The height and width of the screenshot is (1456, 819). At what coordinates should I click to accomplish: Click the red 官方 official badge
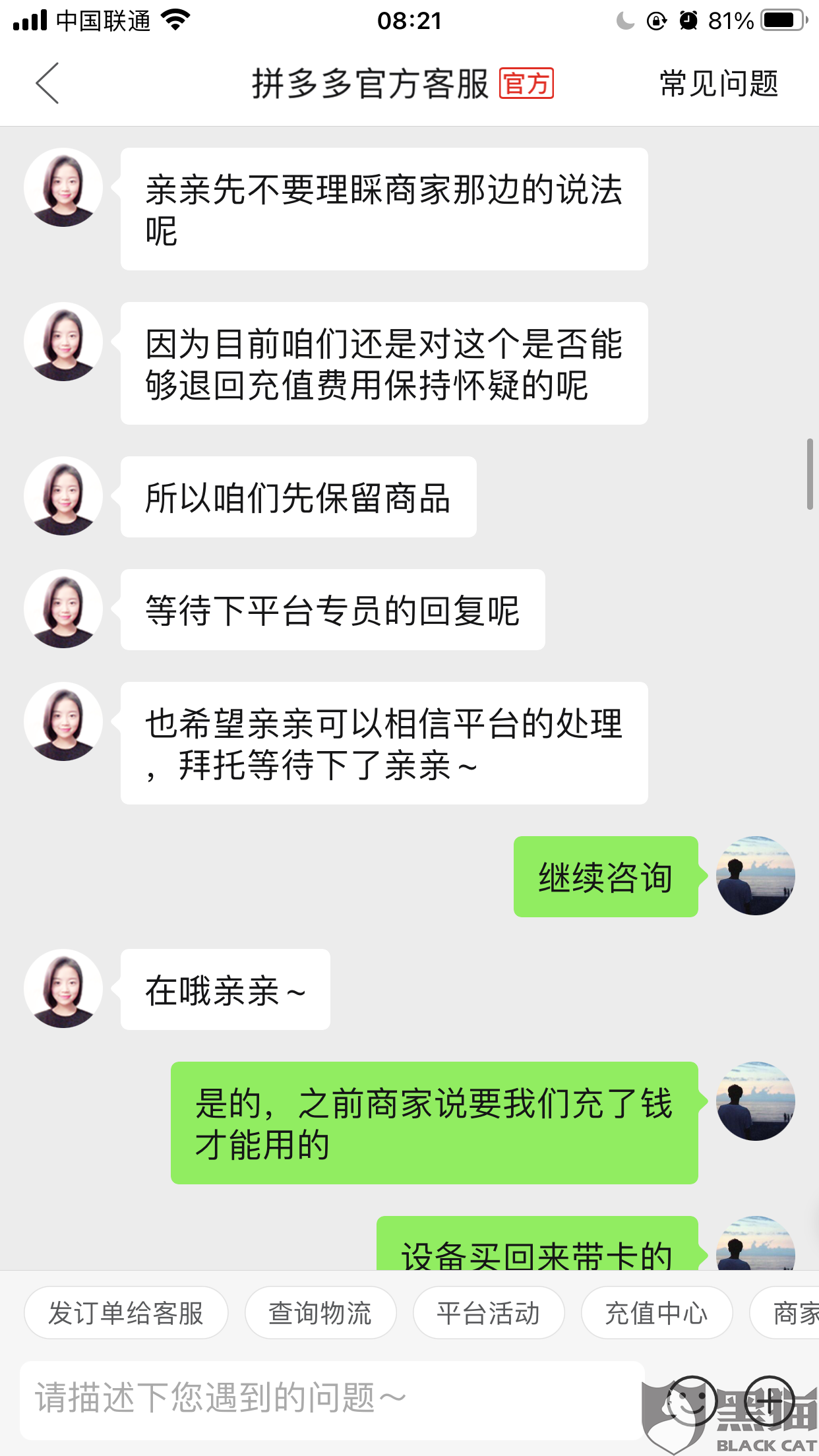click(x=528, y=84)
